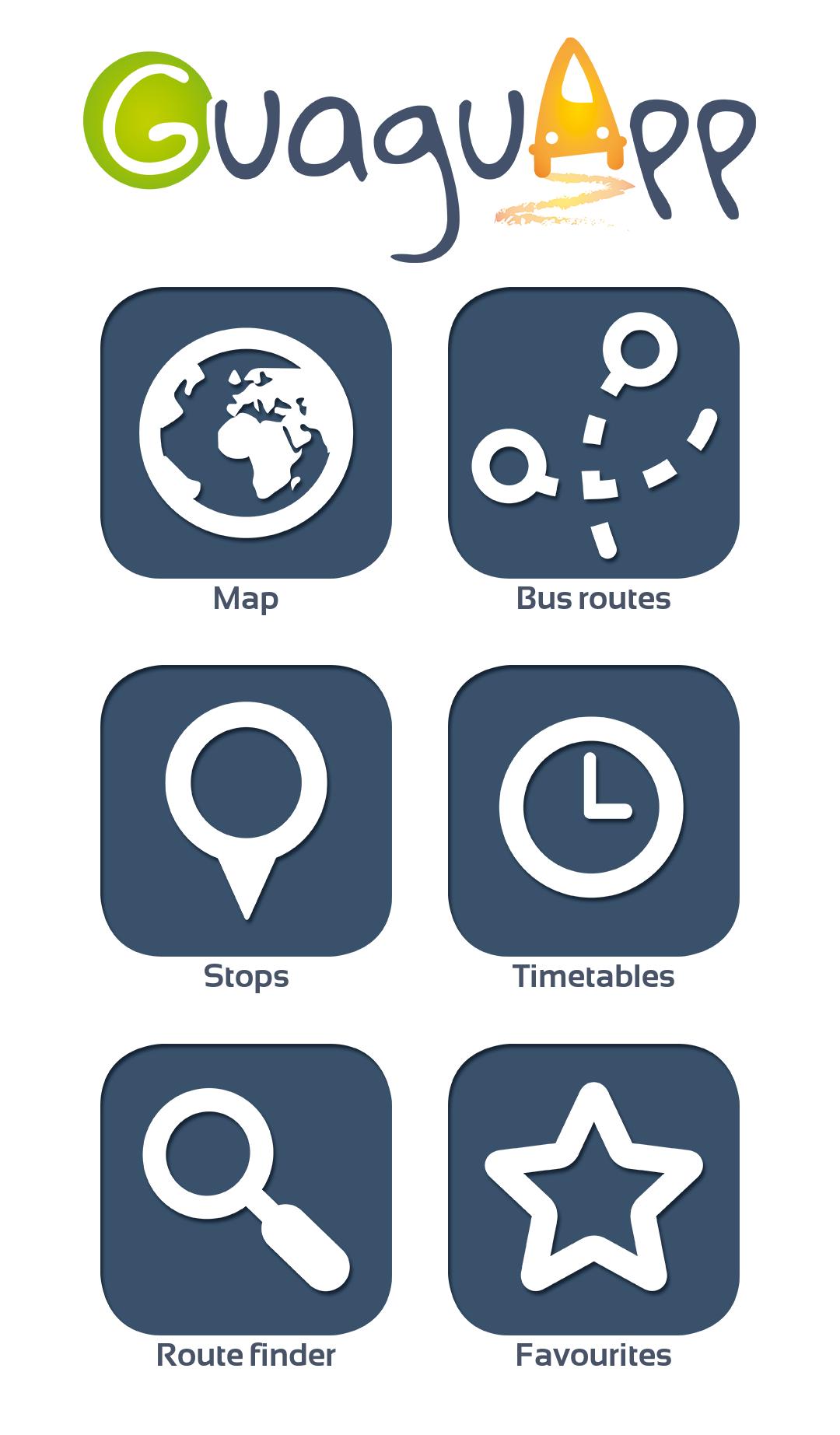This screenshot has width=840, height=1435.
Task: Check the Timetables section
Action: tap(593, 810)
